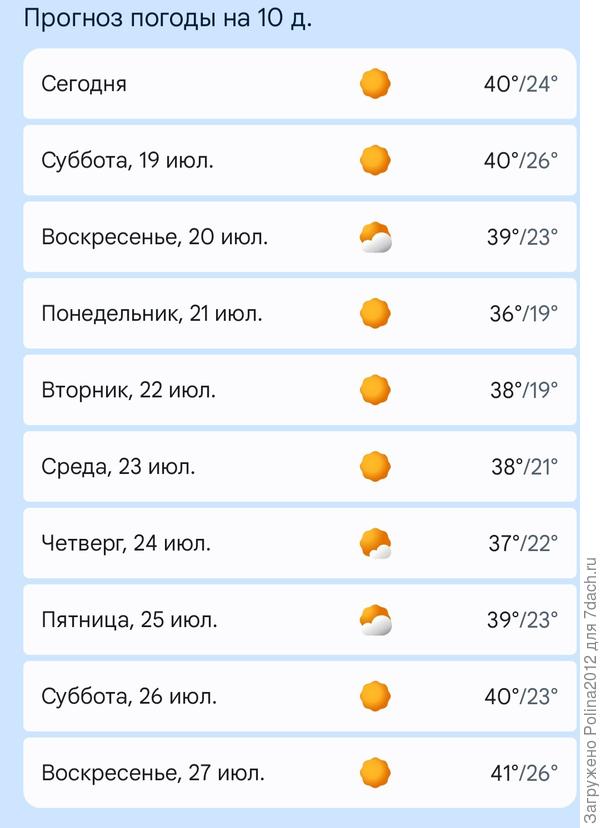Image resolution: width=600 pixels, height=828 pixels.
Task: Expand Среда, 23 июл. forecast details
Action: point(300,466)
